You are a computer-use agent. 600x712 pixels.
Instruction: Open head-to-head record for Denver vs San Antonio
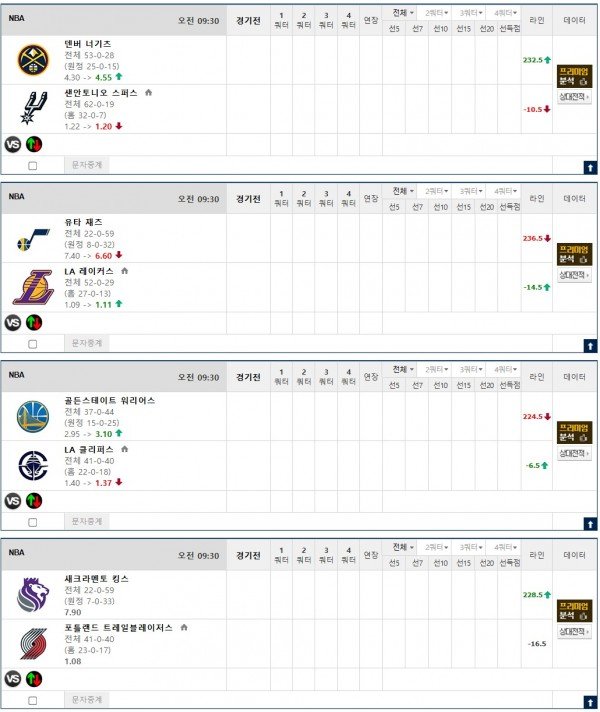[x=574, y=98]
